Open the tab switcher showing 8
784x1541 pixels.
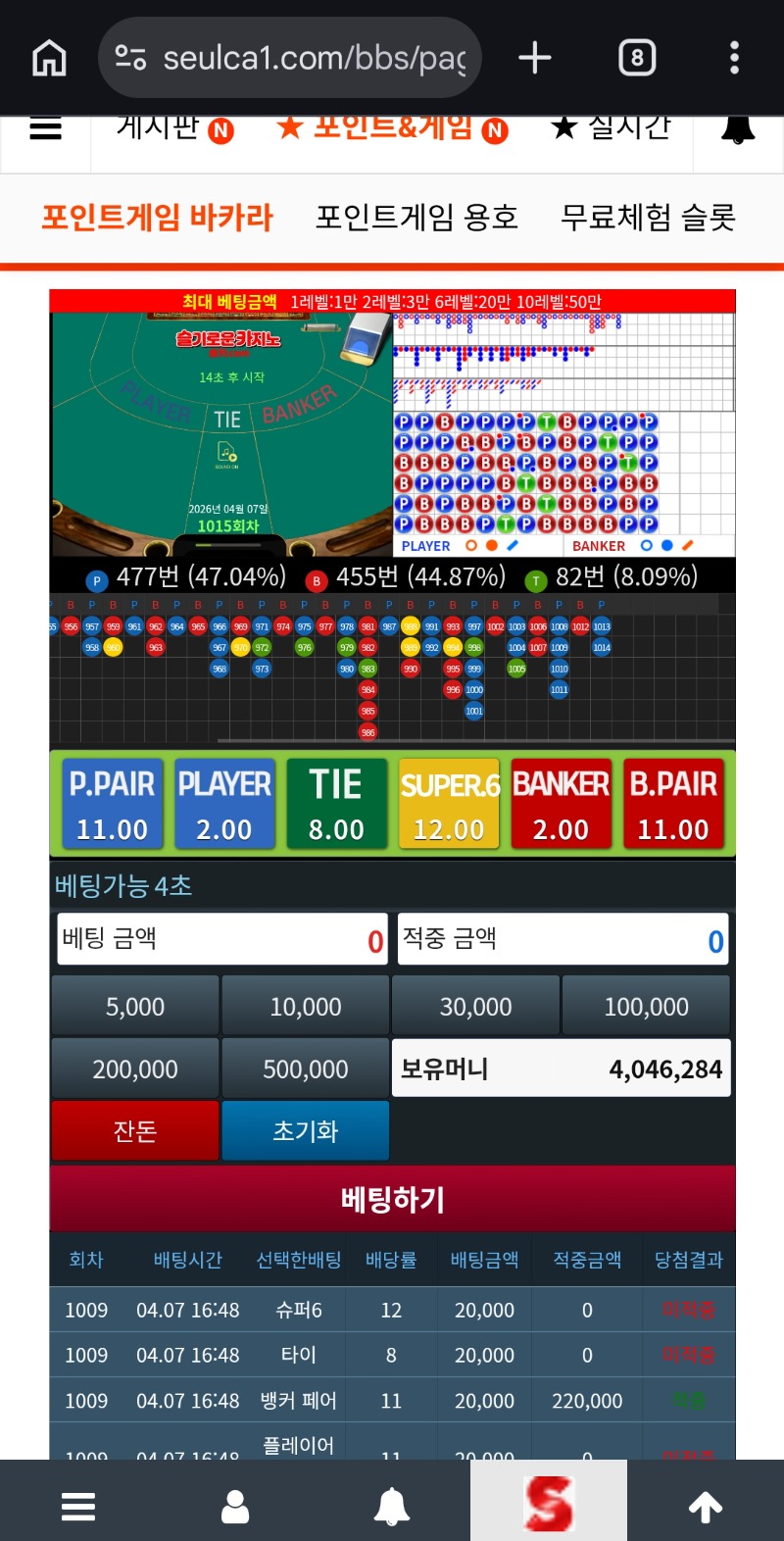click(x=637, y=58)
